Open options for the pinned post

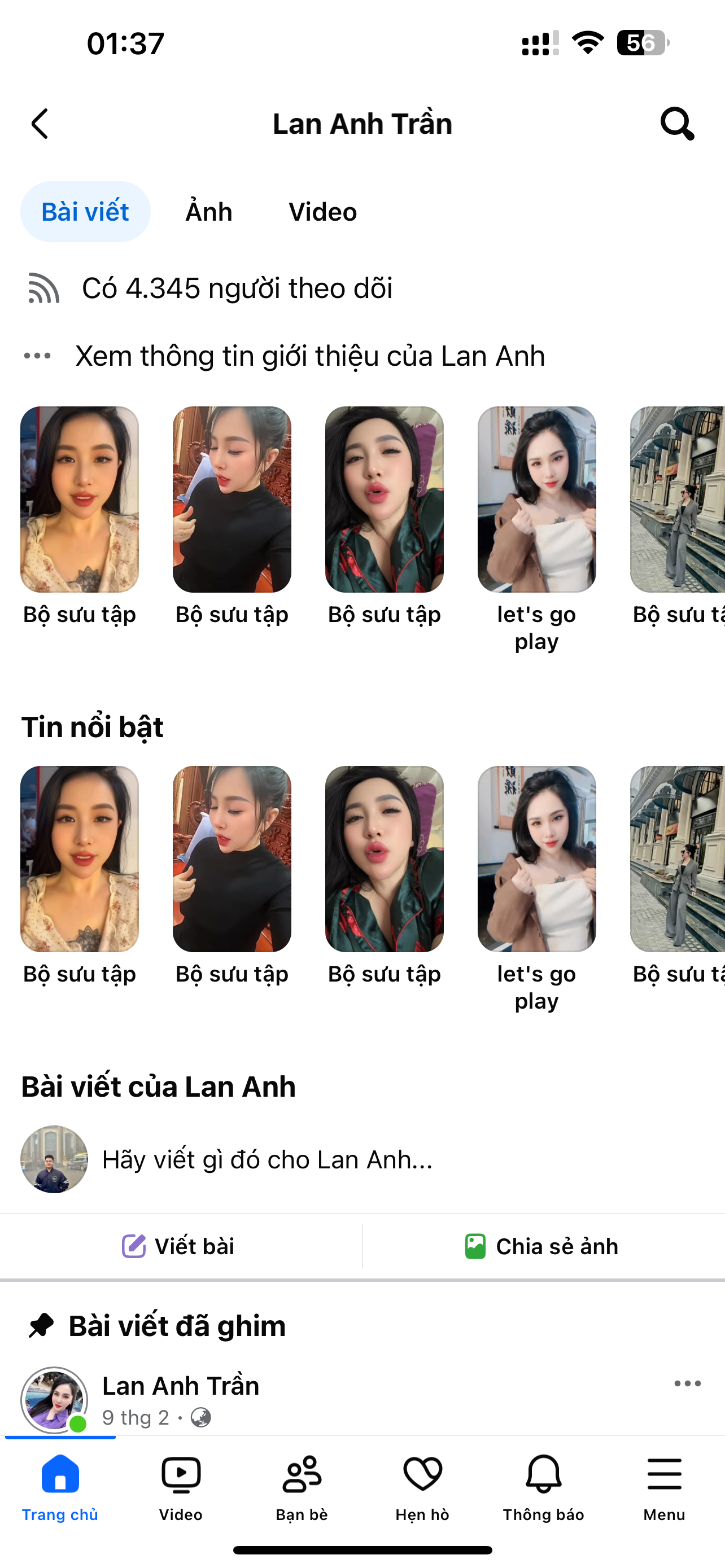pos(687,1383)
